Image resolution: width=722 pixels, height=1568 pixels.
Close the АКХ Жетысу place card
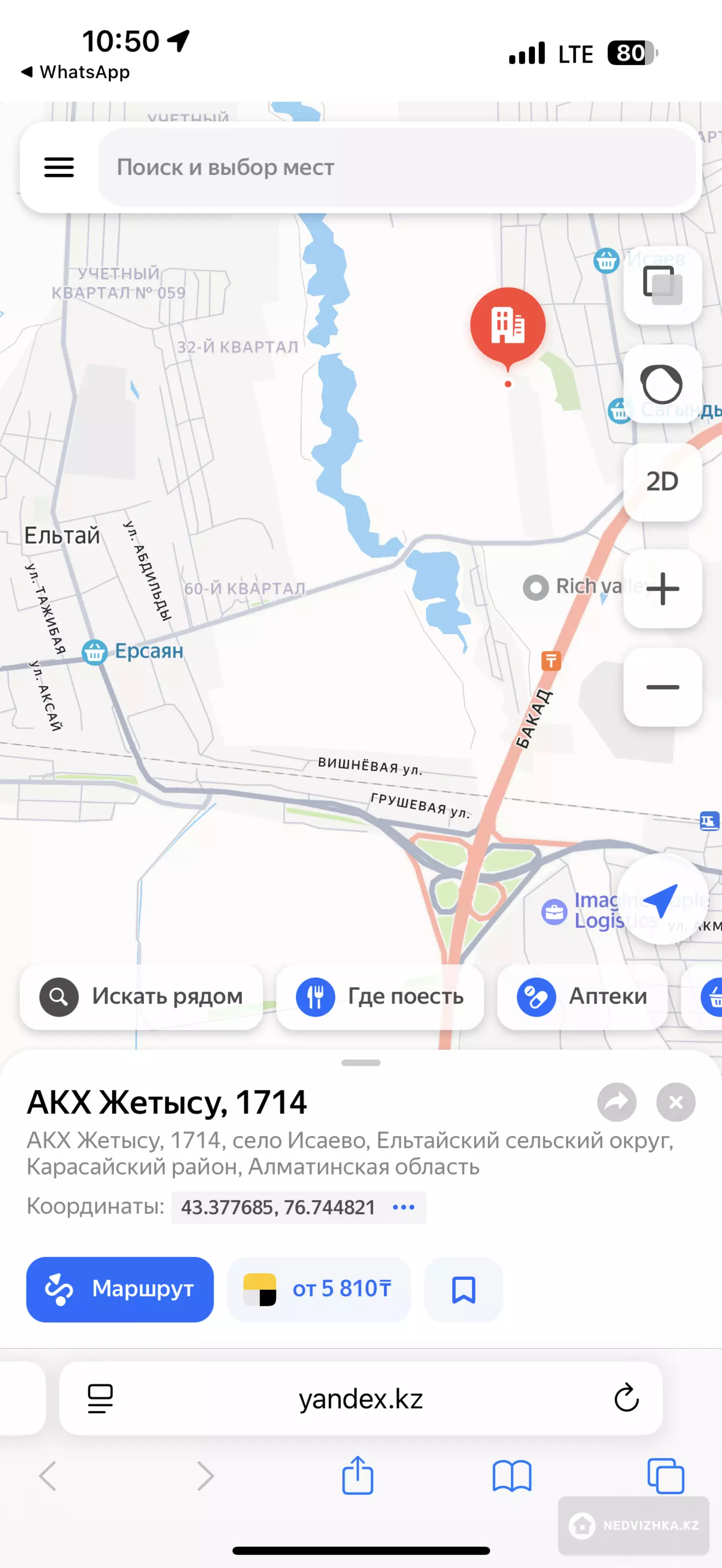[x=676, y=1102]
